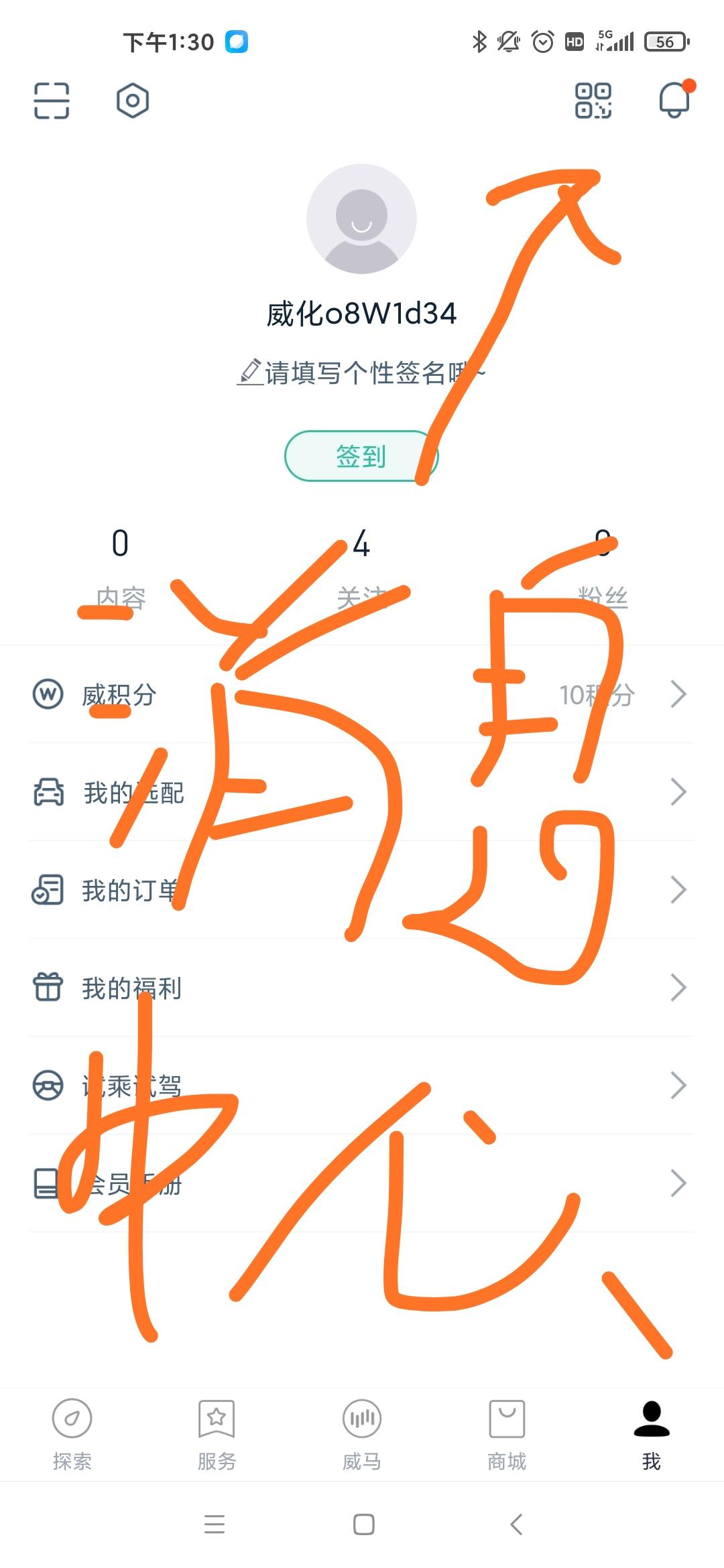The height and width of the screenshot is (1568, 724).
Task: Open the scan icon
Action: (52, 101)
